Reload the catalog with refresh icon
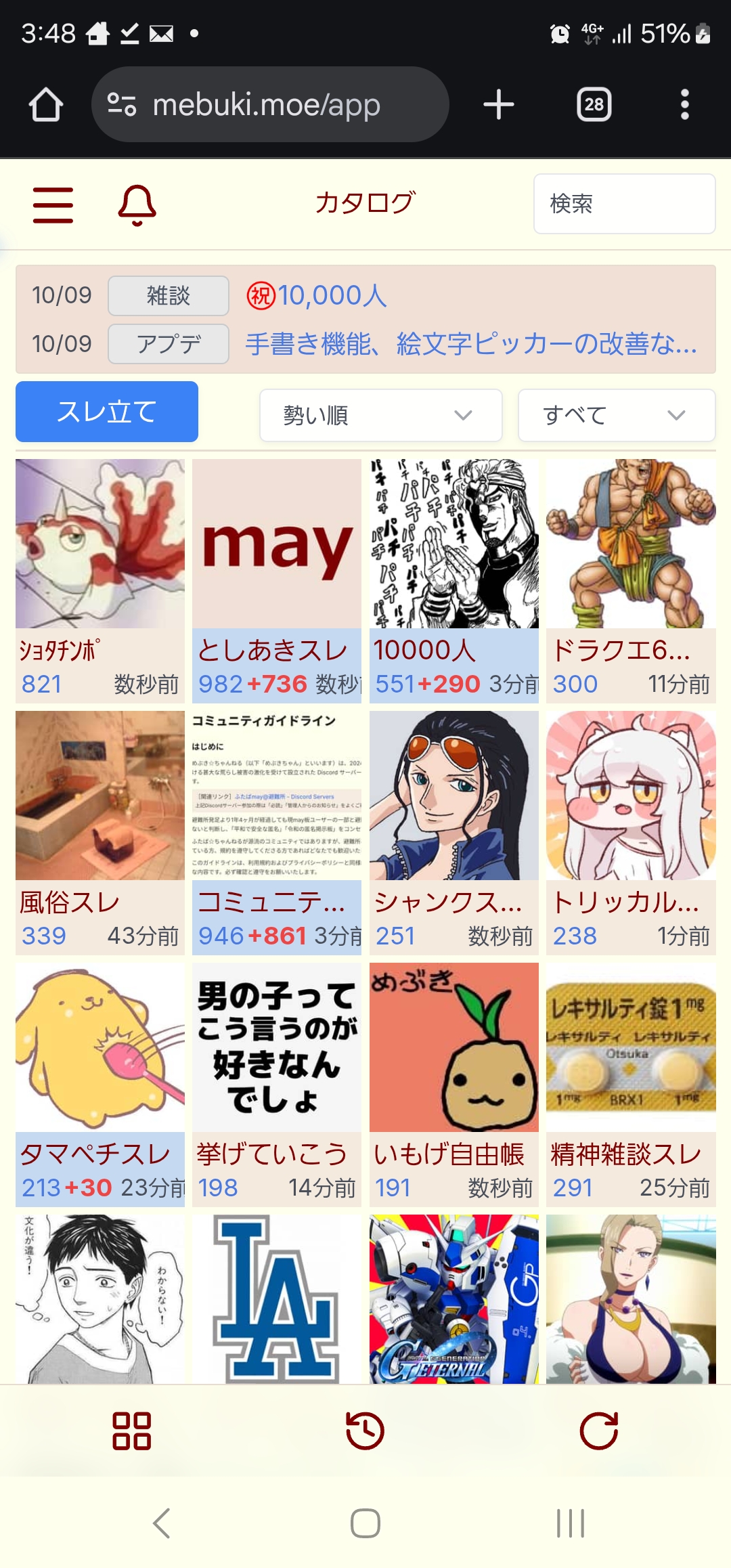Screen dimensions: 731x1568 tap(599, 1431)
